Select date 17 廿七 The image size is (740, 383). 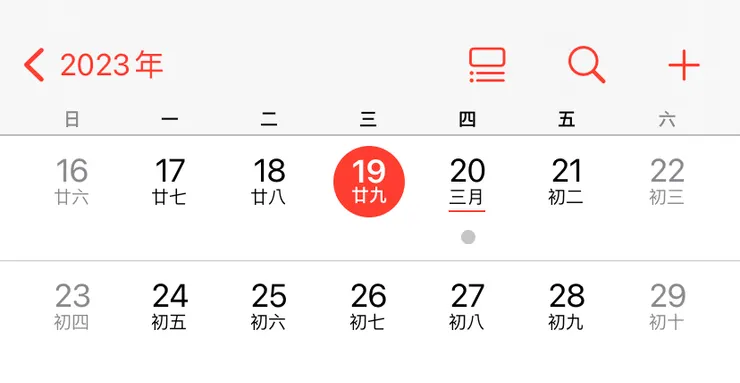[x=170, y=182]
